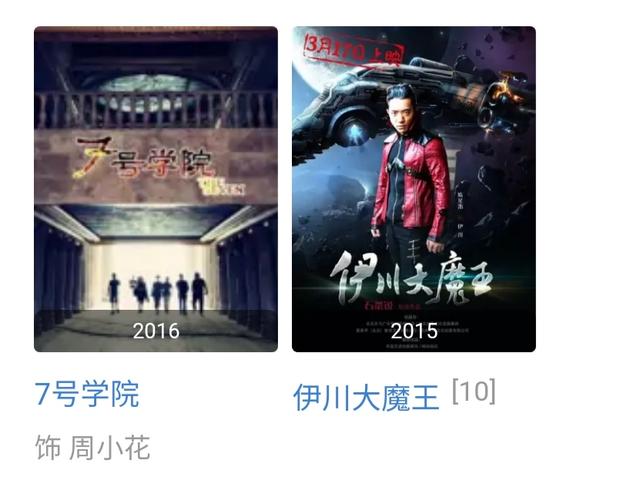Viewport: 640px width, 477px height.
Task: Open reference [10] citation
Action: tap(473, 391)
